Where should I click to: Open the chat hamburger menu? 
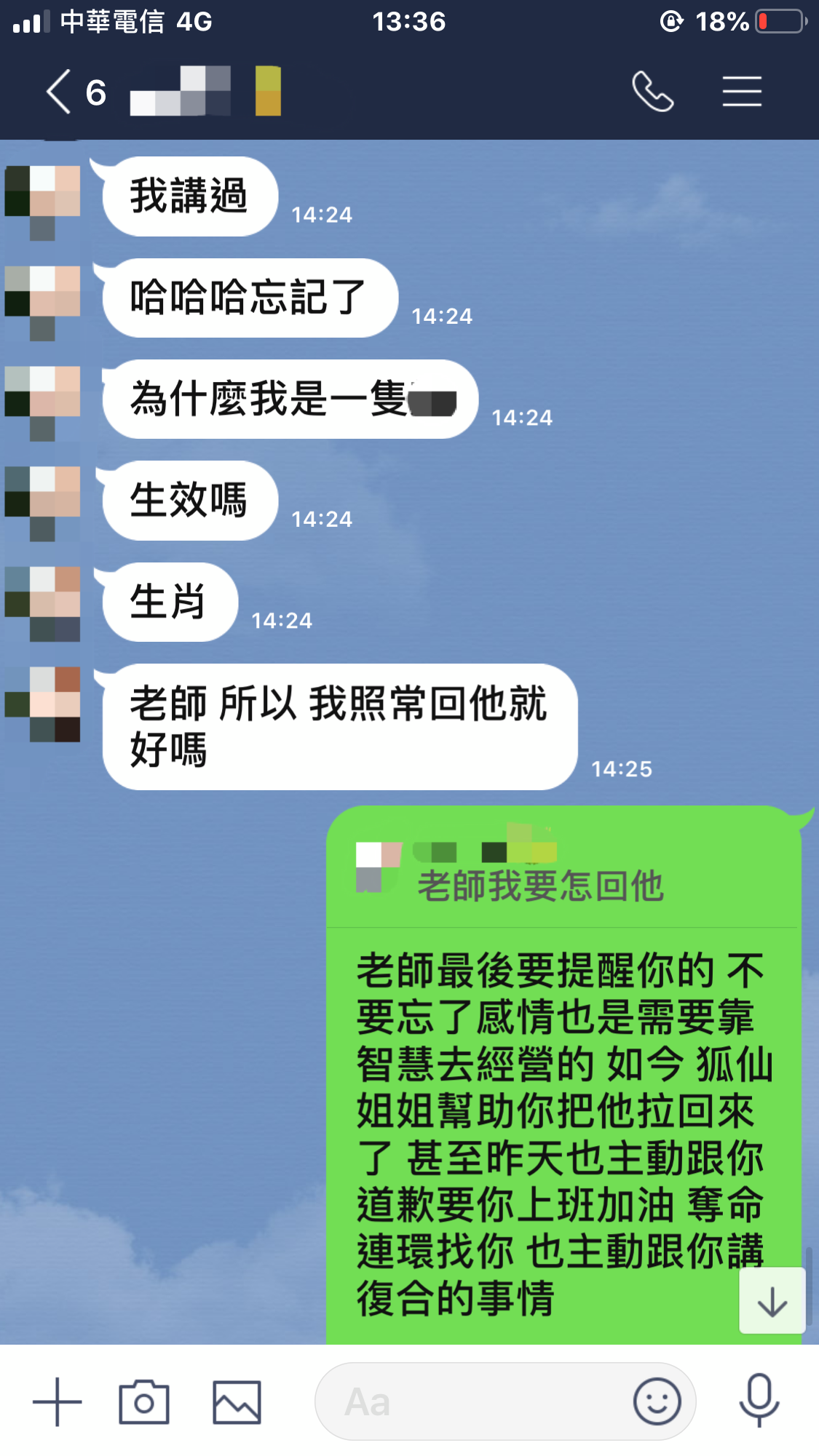(742, 92)
